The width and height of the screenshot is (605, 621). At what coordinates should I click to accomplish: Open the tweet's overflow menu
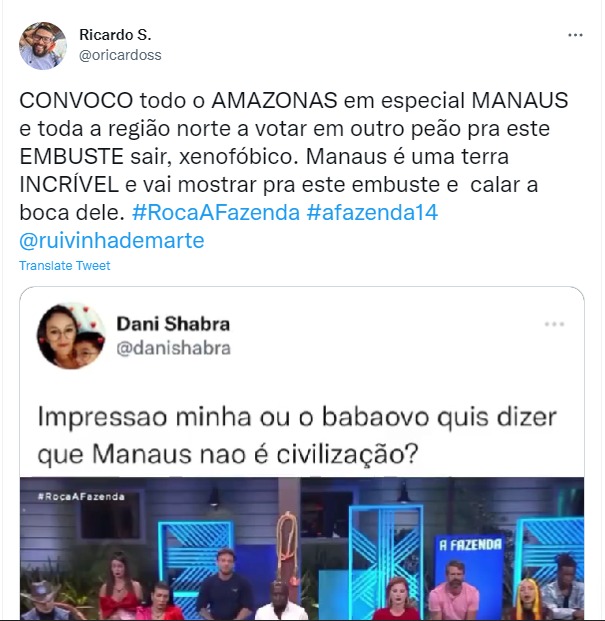coord(575,35)
